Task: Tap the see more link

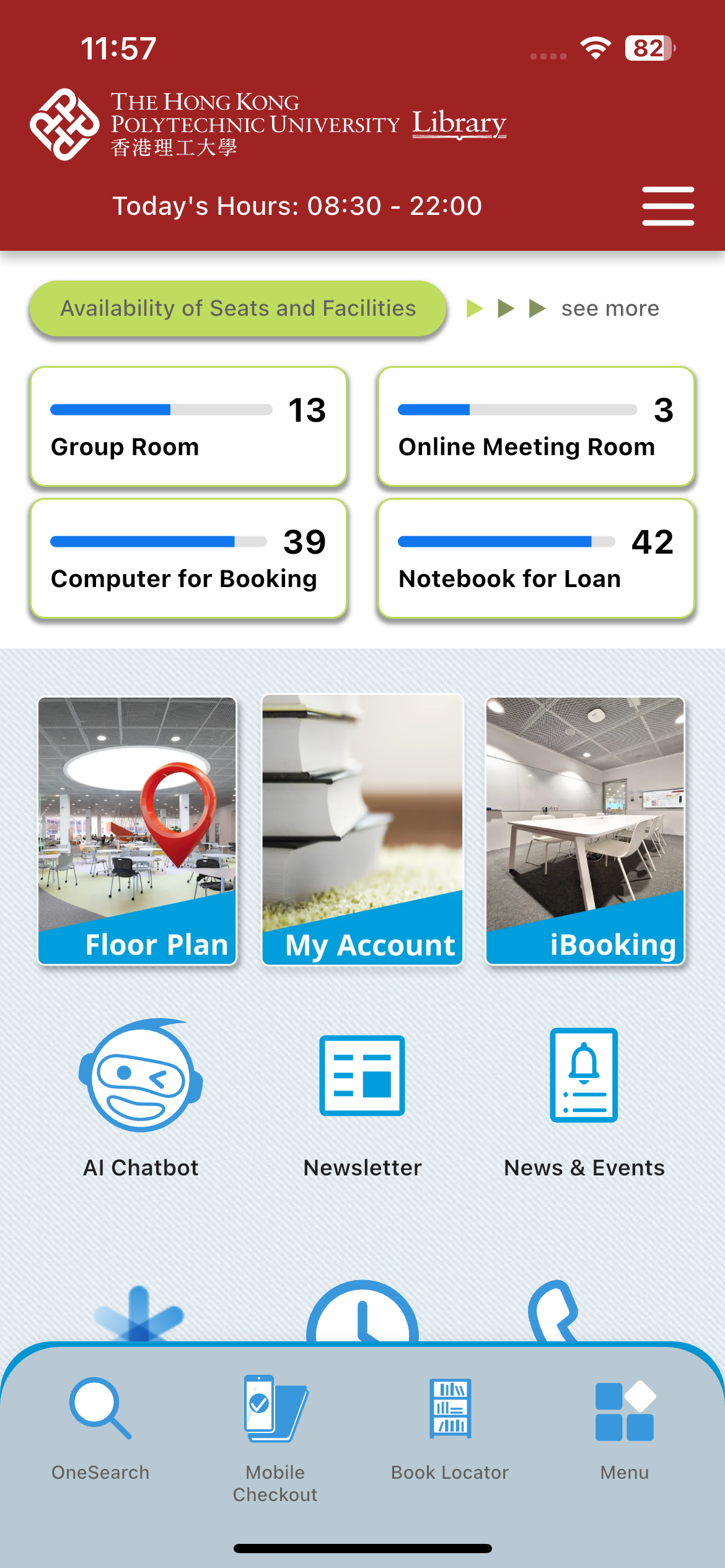Action: pos(610,308)
